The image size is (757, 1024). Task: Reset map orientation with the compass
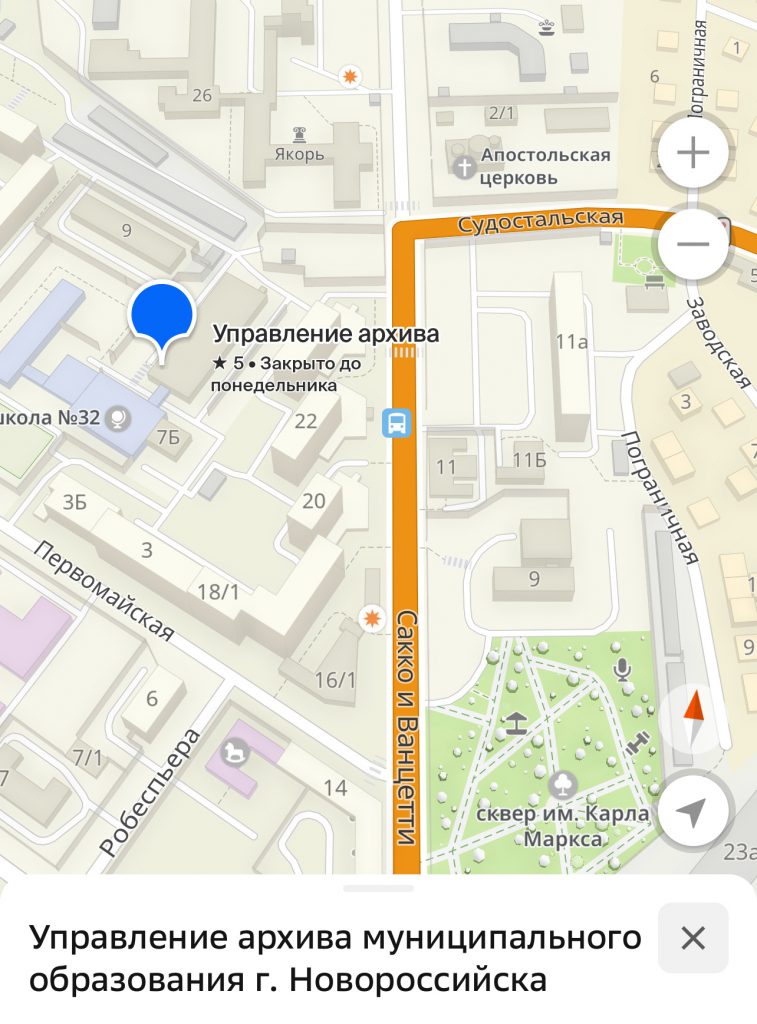(x=692, y=718)
